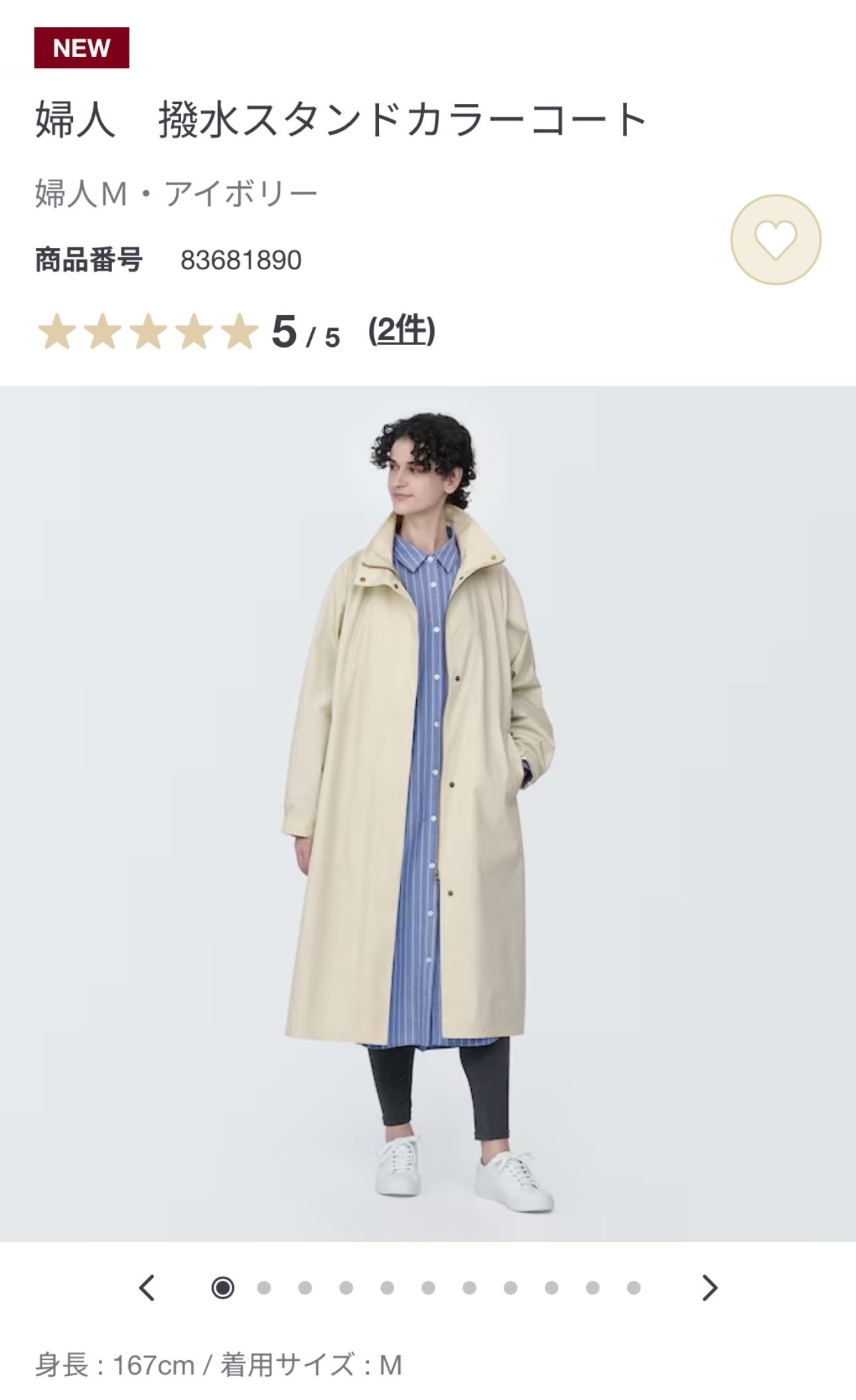Image resolution: width=856 pixels, height=1400 pixels.
Task: Add the coat to favorites with heart icon
Action: [776, 239]
